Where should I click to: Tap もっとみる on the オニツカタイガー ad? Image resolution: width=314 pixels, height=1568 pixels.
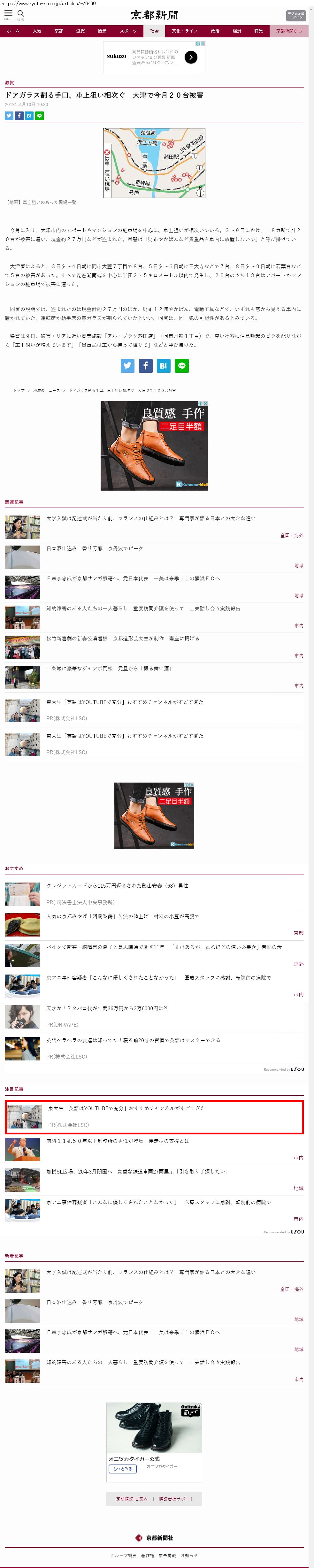122,1469
